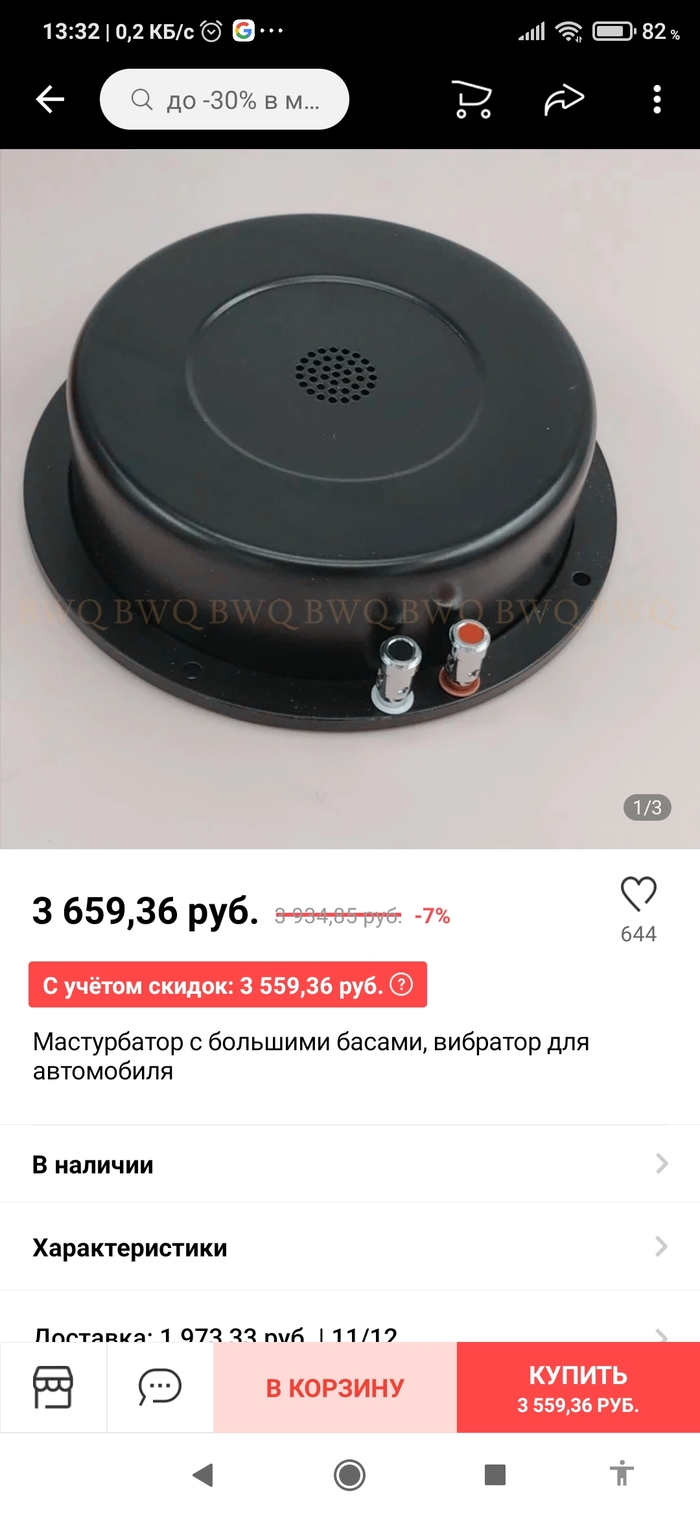The height and width of the screenshot is (1517, 700).
Task: Tap КУПИТЬ to buy now
Action: tap(578, 1387)
